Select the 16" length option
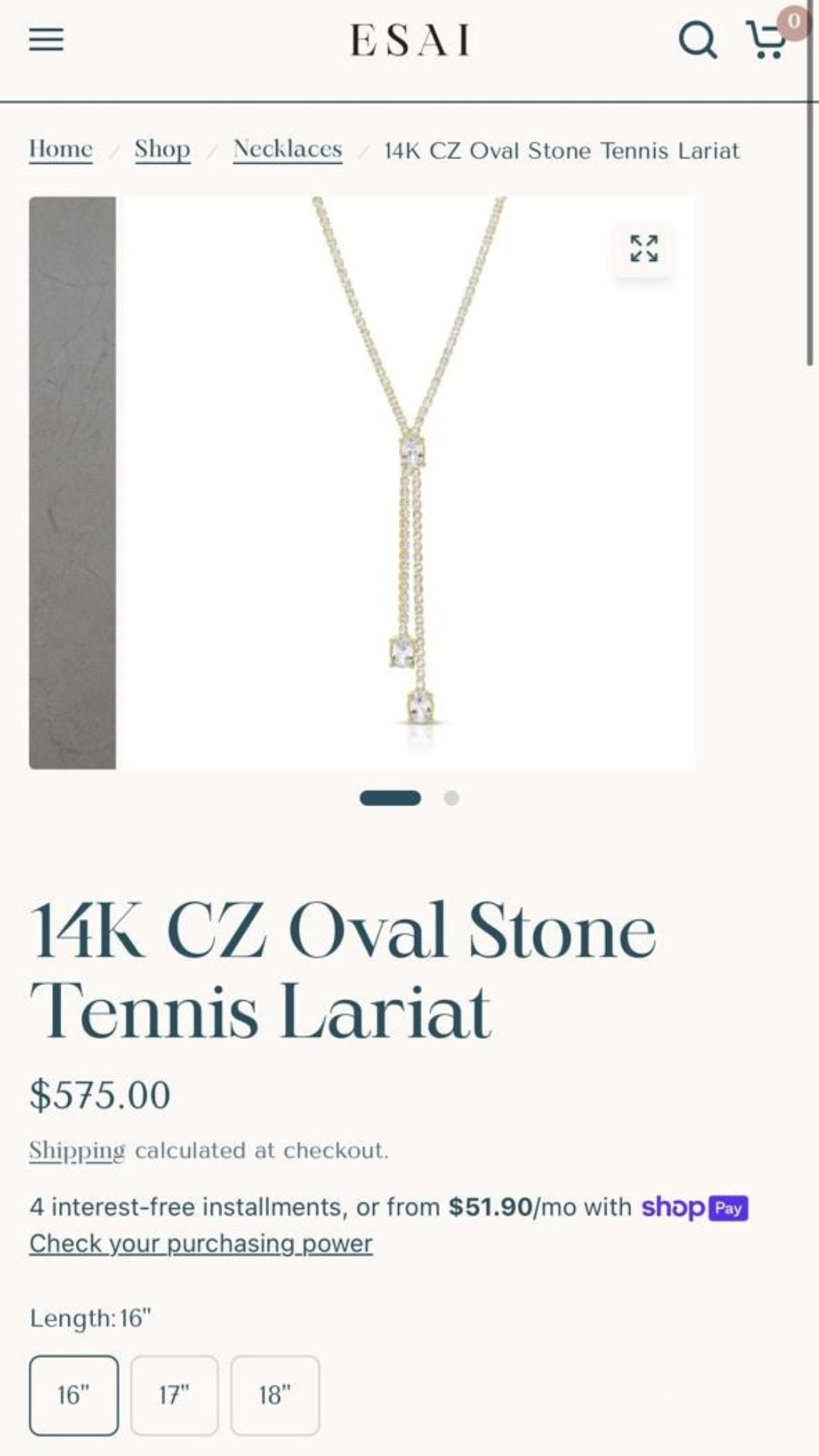819x1456 pixels. pos(74,1395)
